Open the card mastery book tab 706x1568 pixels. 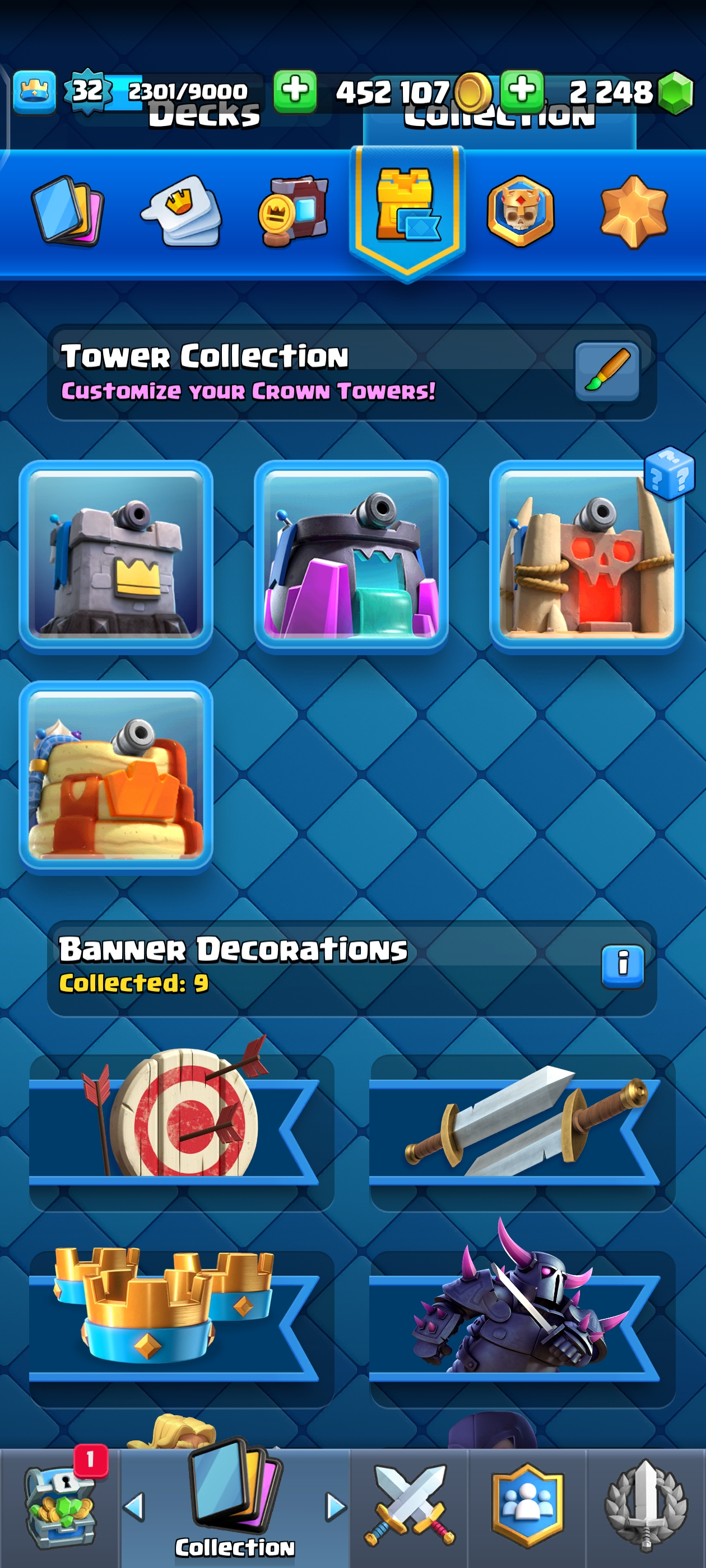pyautogui.click(x=294, y=211)
